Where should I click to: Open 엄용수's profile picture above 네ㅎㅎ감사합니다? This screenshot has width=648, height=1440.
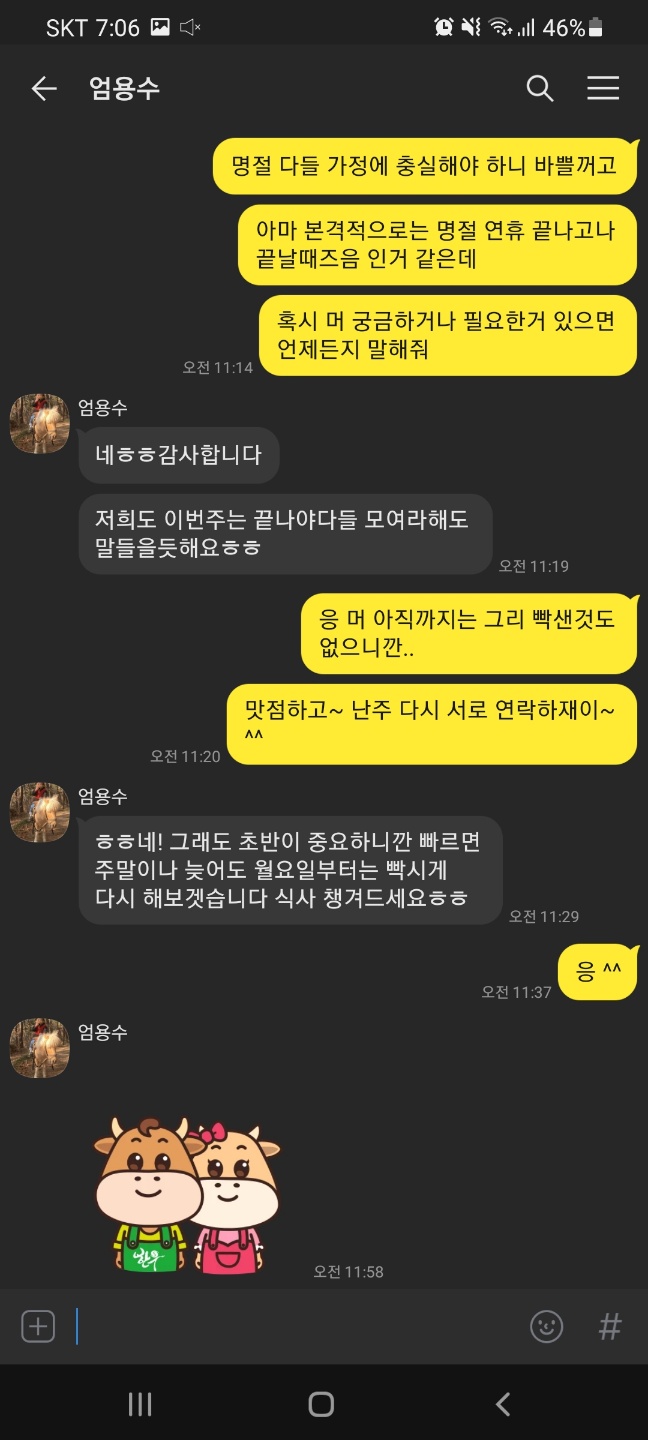tap(39, 423)
